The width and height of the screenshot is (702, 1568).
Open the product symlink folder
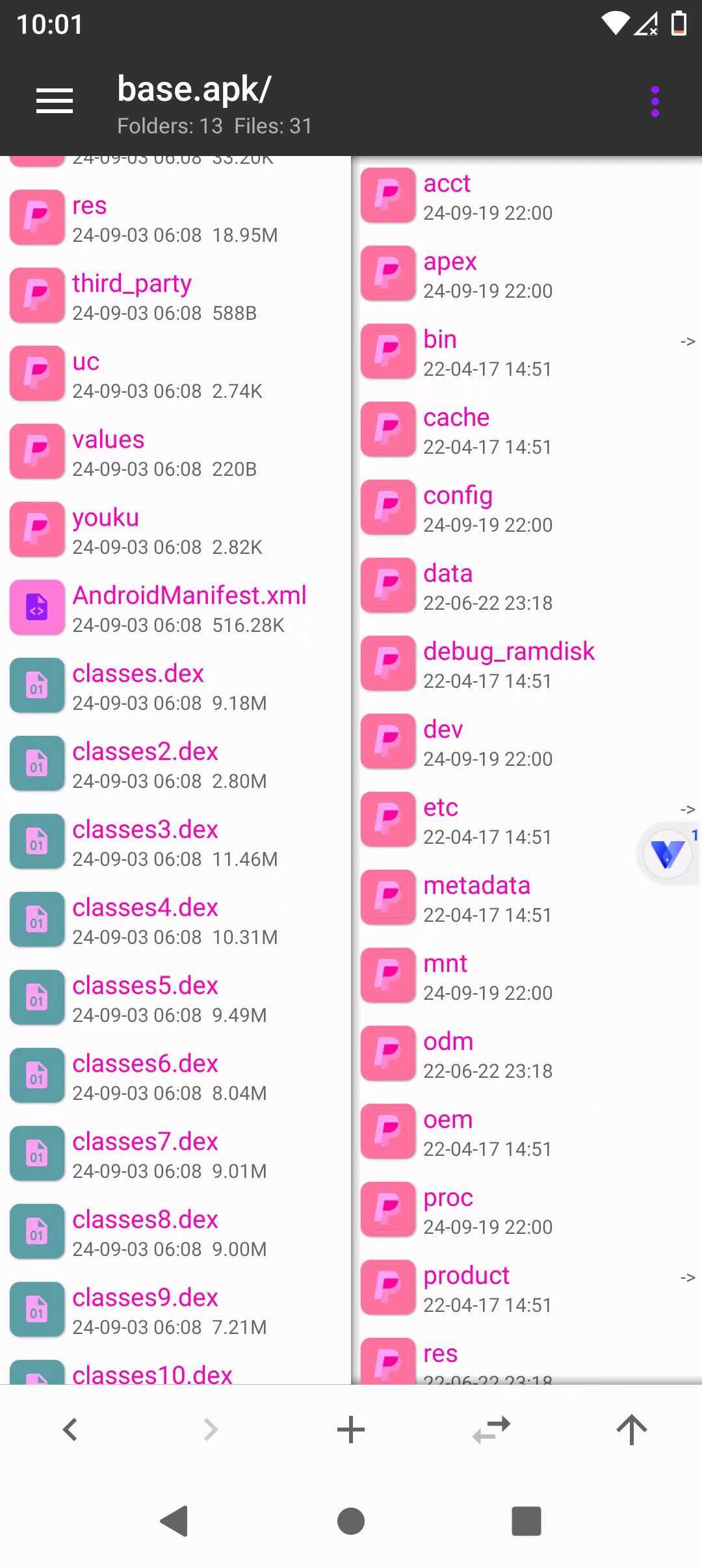[x=527, y=1288]
